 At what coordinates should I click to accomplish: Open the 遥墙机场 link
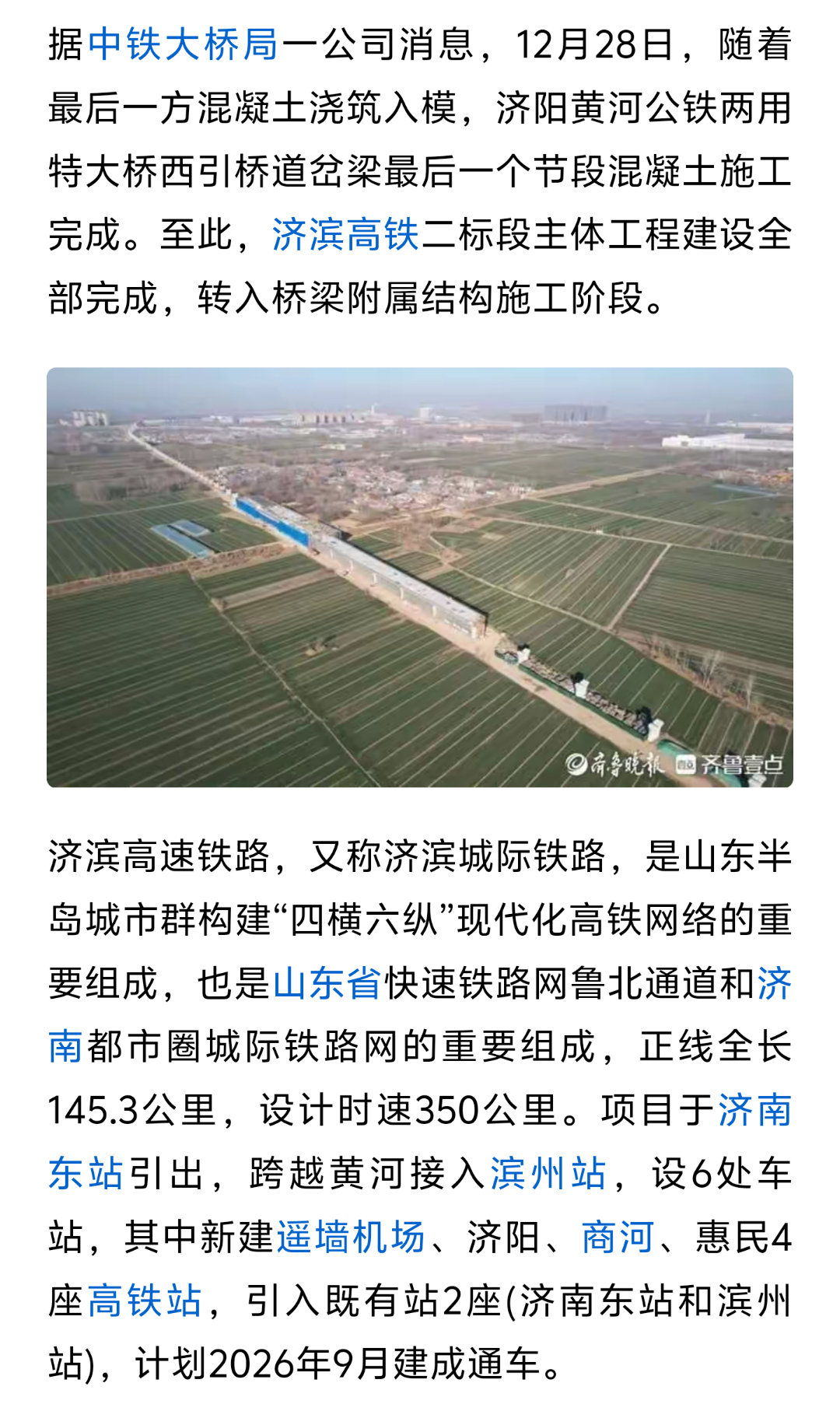pos(351,1237)
